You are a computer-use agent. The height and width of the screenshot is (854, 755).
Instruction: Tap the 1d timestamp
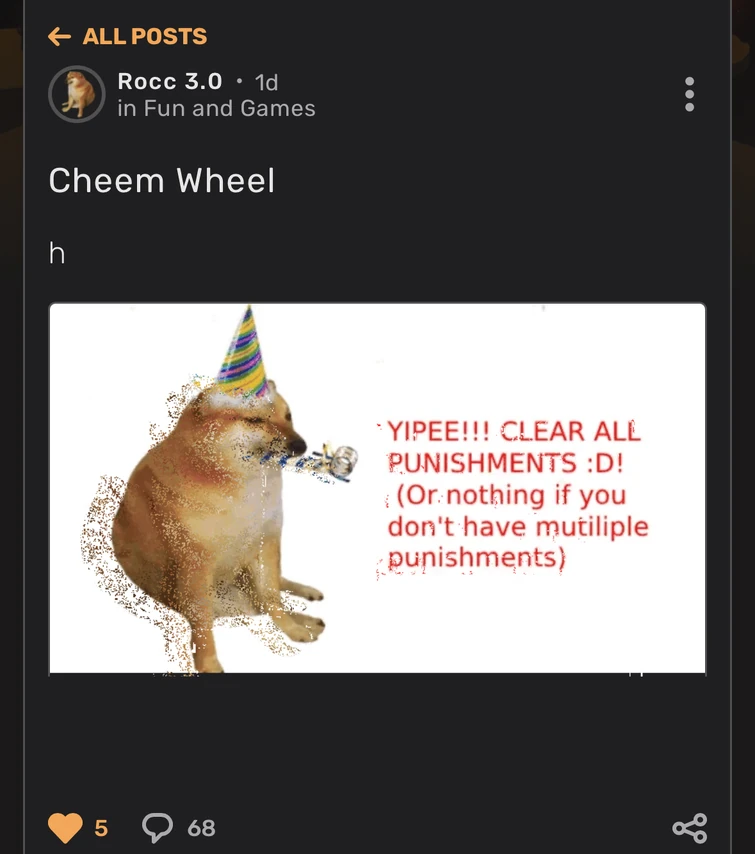(267, 81)
